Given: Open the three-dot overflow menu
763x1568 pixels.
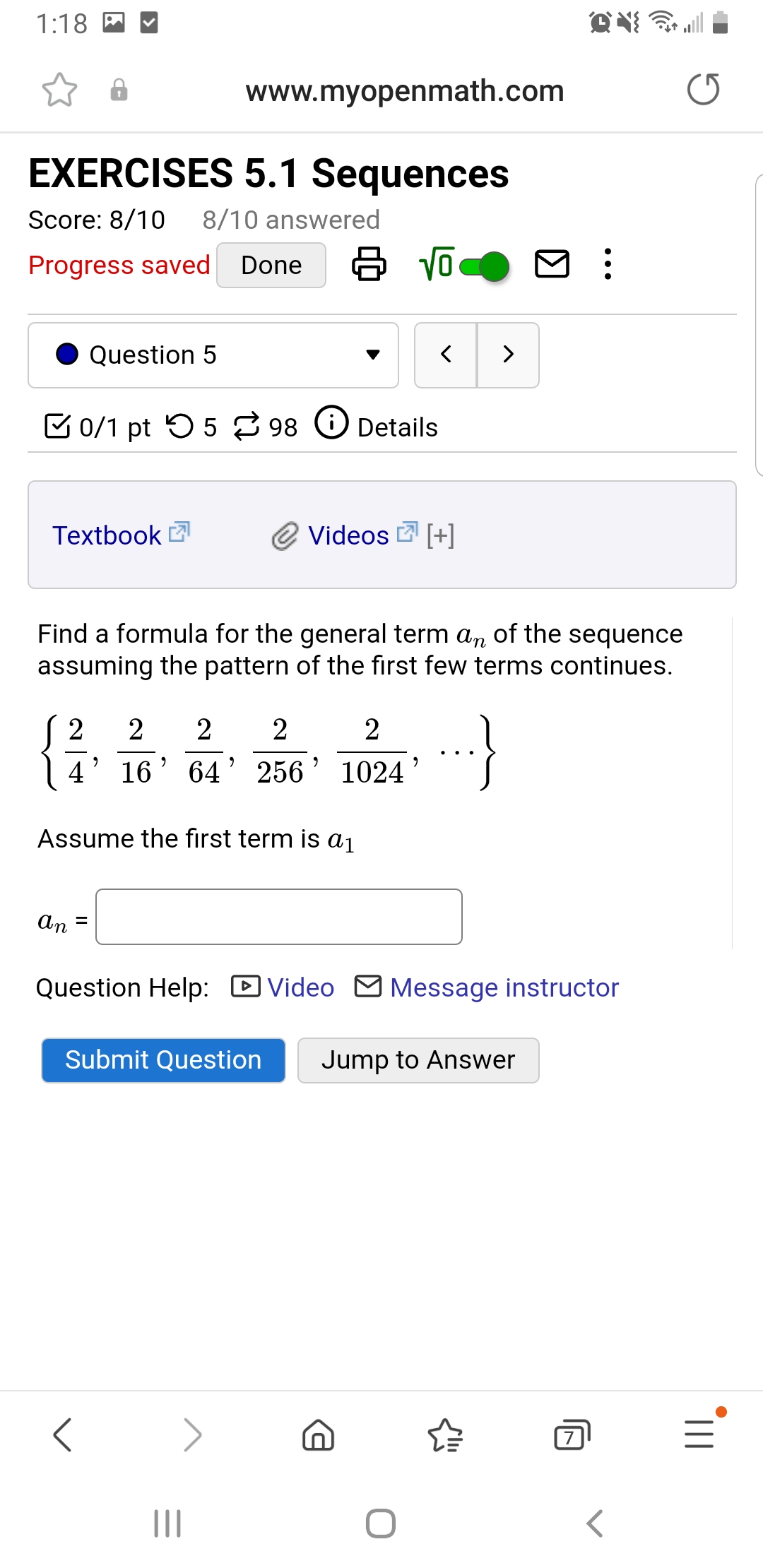Looking at the screenshot, I should [607, 265].
